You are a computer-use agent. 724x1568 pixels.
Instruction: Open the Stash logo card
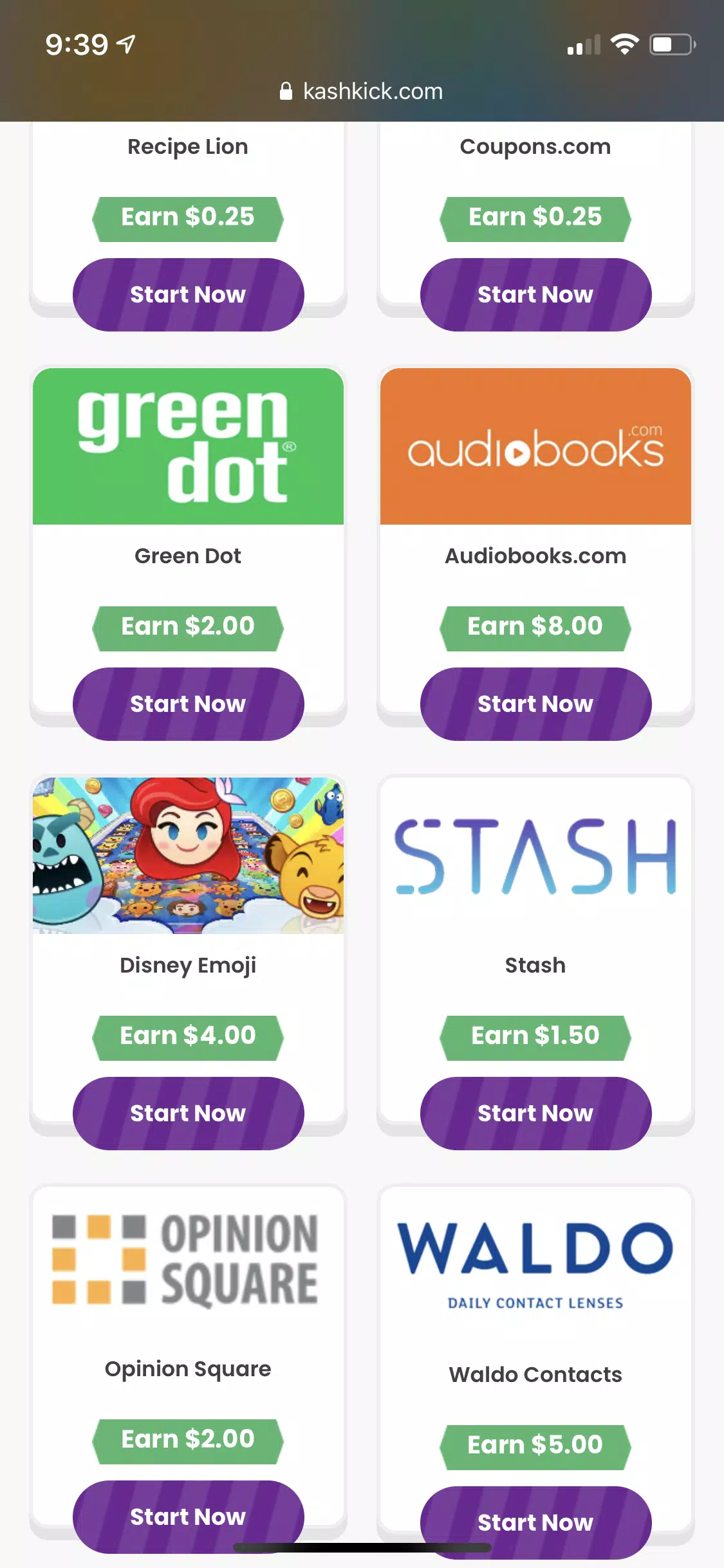click(535, 856)
